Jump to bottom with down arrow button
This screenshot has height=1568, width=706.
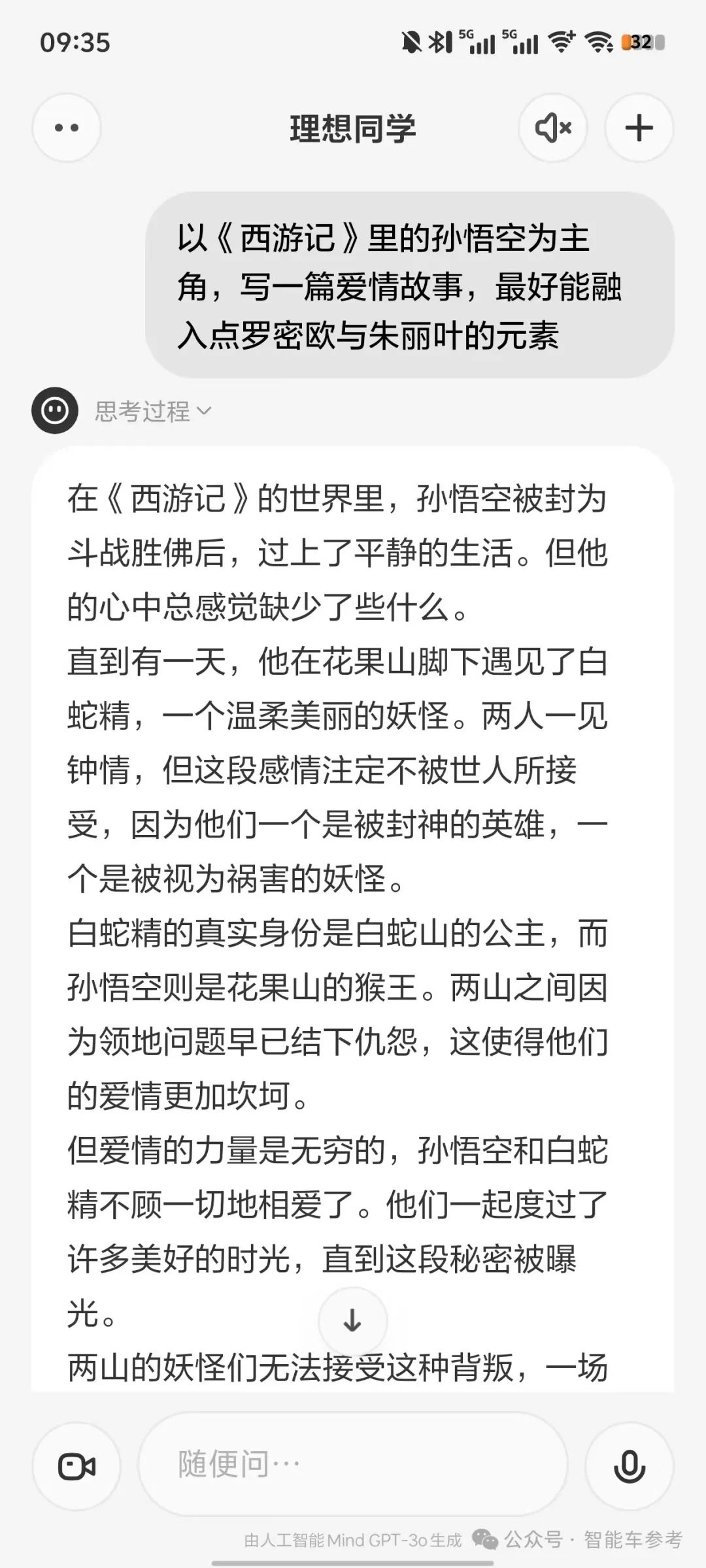coord(352,1320)
